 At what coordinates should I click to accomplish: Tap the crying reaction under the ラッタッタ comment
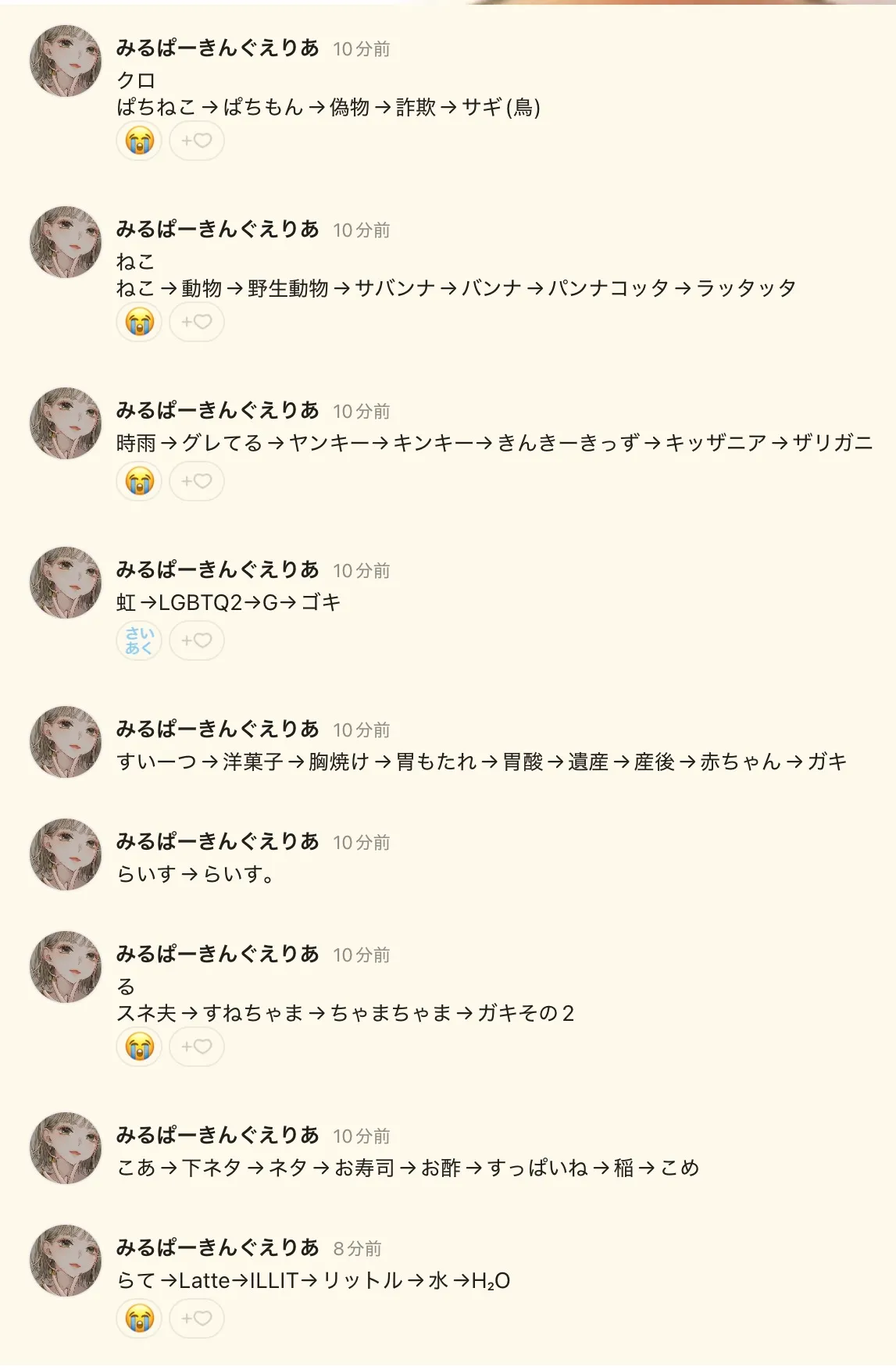coord(139,323)
